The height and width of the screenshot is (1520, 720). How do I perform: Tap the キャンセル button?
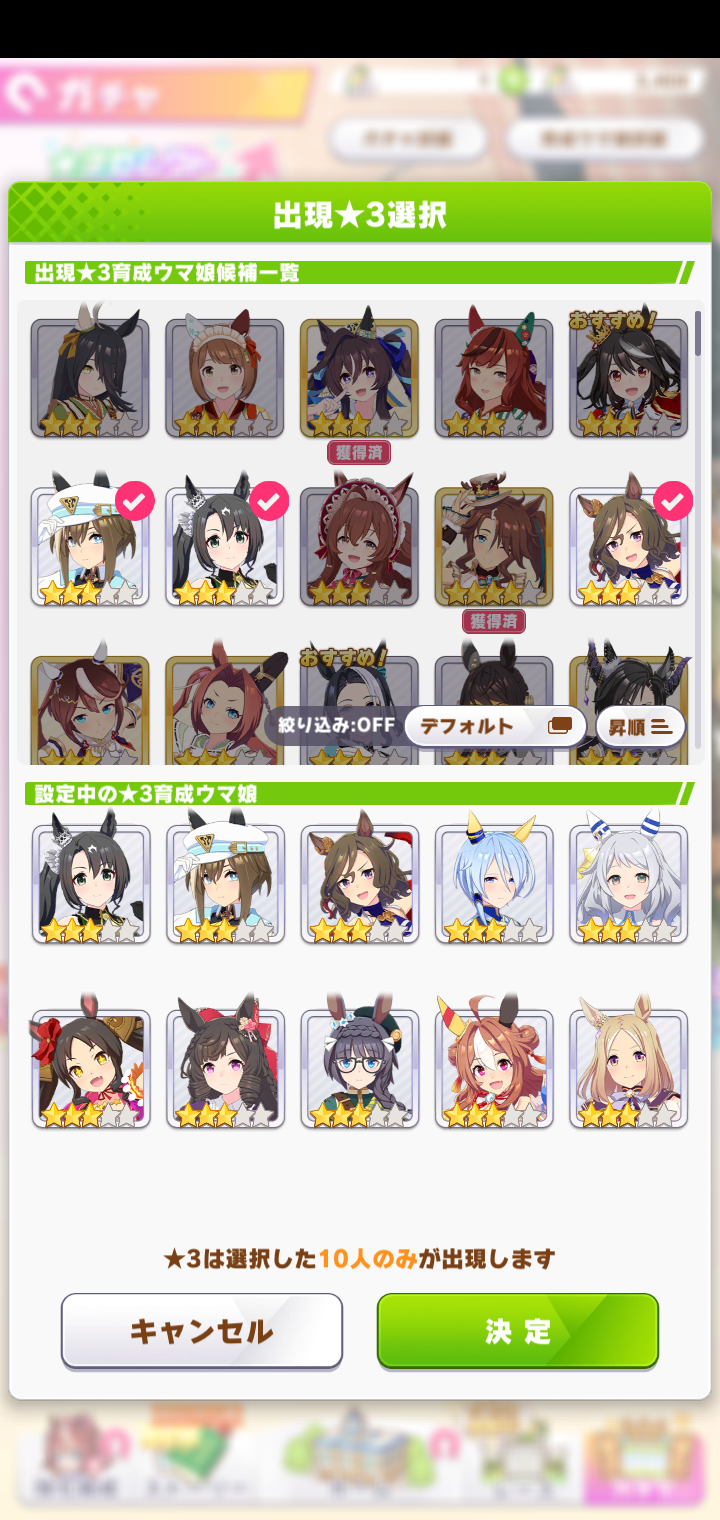[x=201, y=1331]
